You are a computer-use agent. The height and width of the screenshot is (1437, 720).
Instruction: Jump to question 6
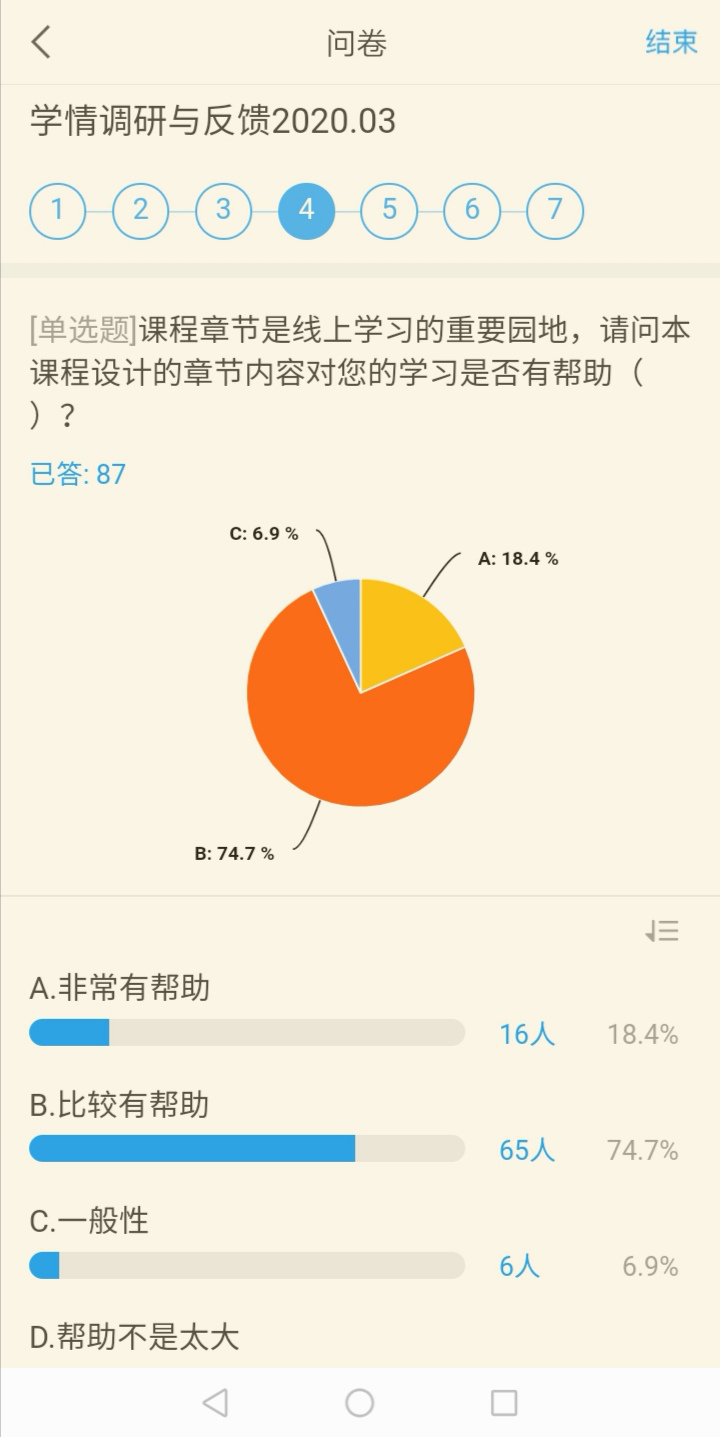[x=472, y=211]
